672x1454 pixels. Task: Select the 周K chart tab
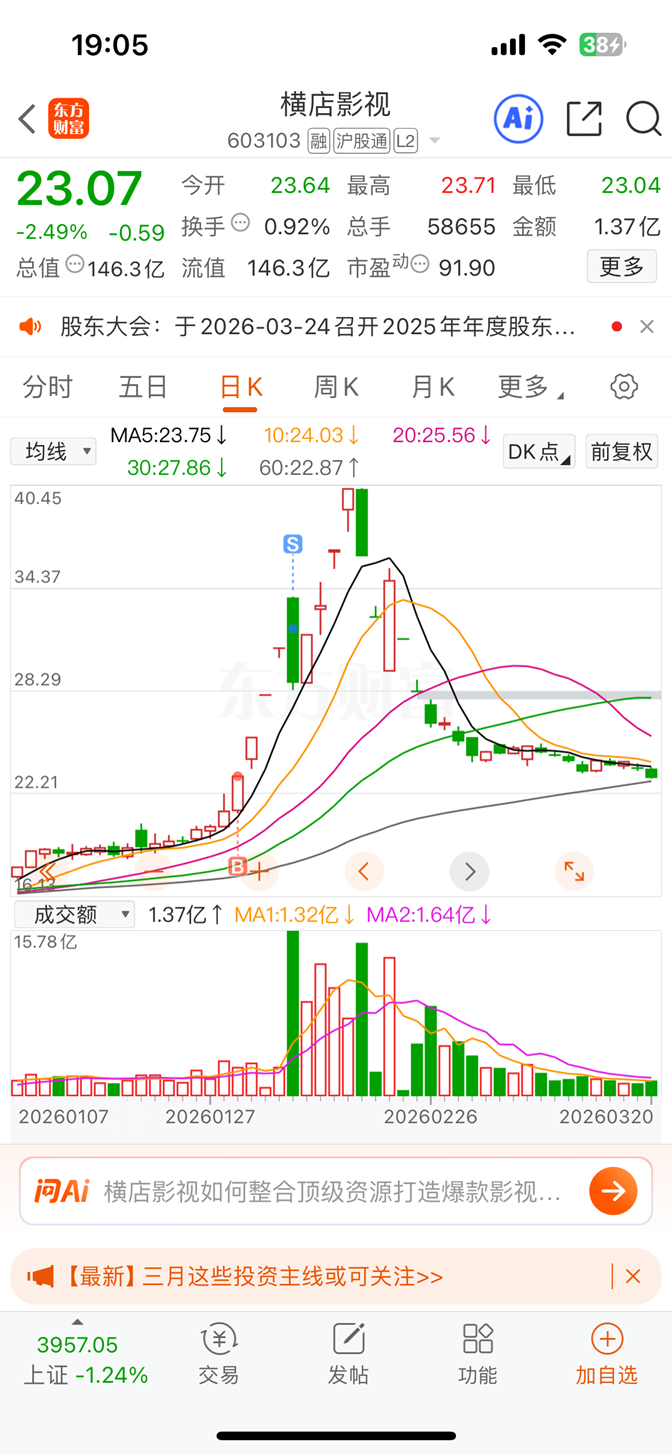pyautogui.click(x=336, y=387)
